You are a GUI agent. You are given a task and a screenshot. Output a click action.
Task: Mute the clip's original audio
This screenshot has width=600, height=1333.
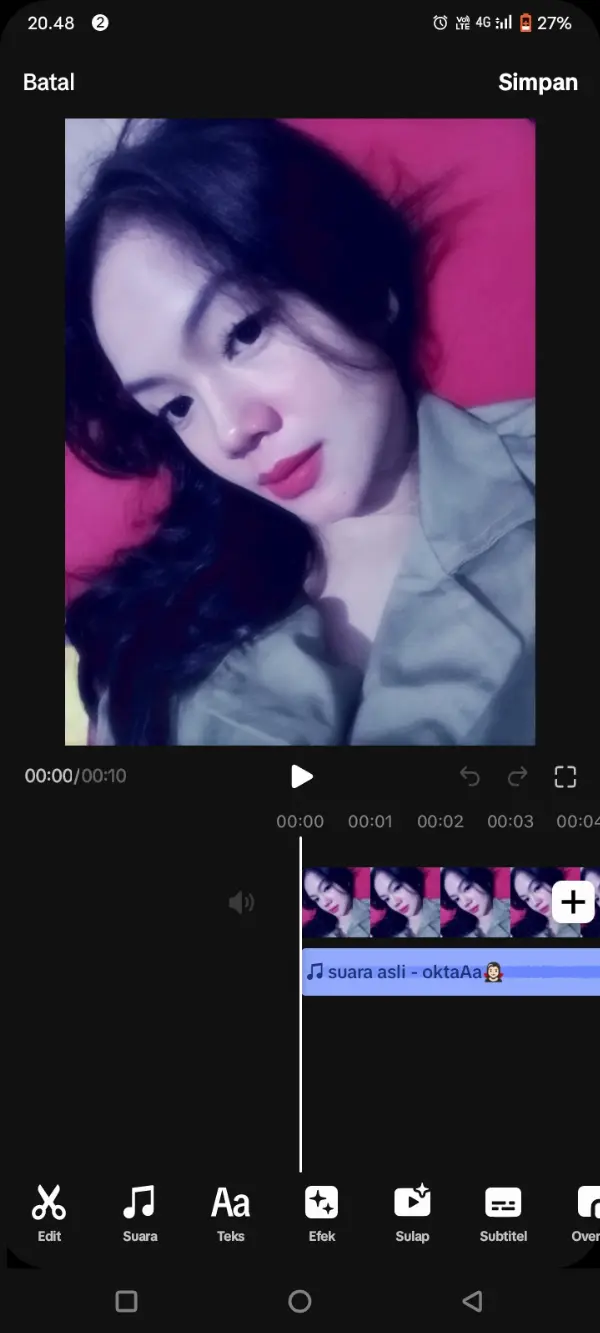coord(241,903)
